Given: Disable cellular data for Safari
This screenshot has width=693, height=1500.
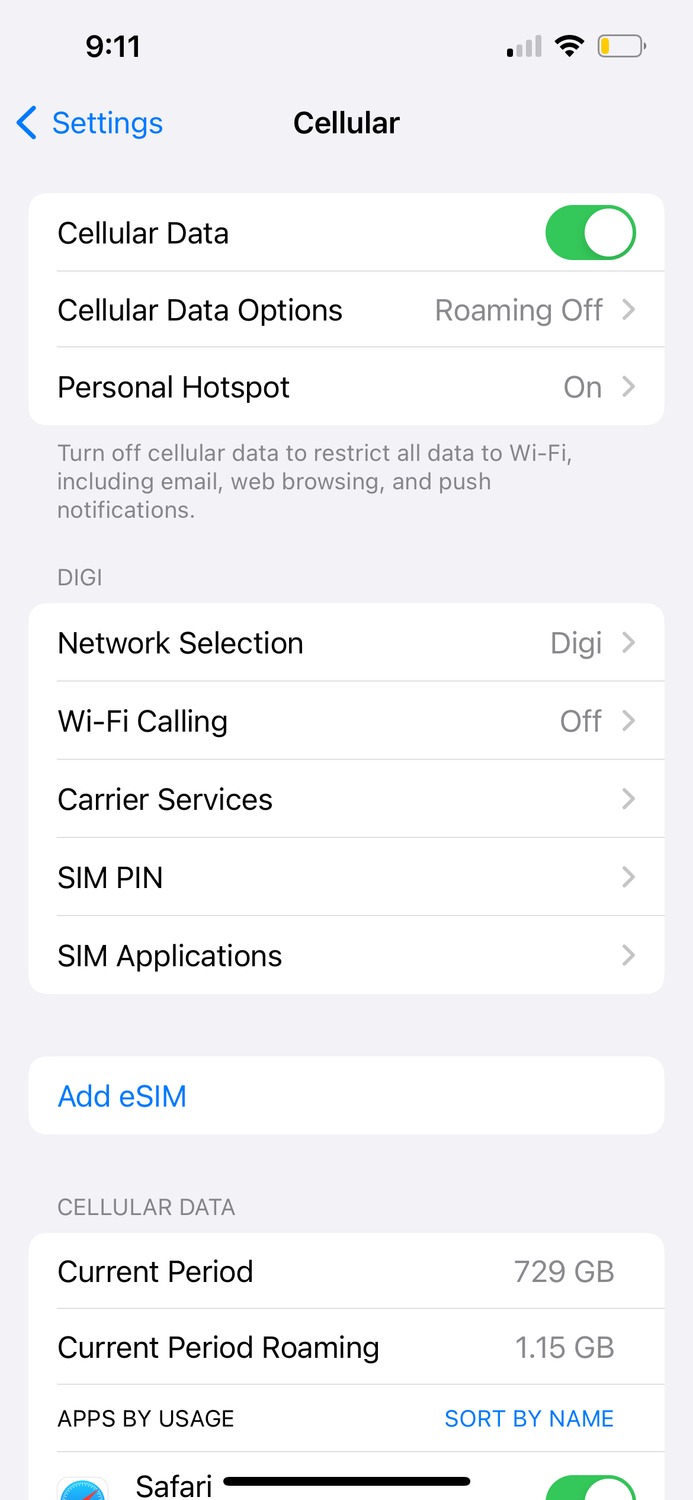Looking at the screenshot, I should coord(590,1487).
